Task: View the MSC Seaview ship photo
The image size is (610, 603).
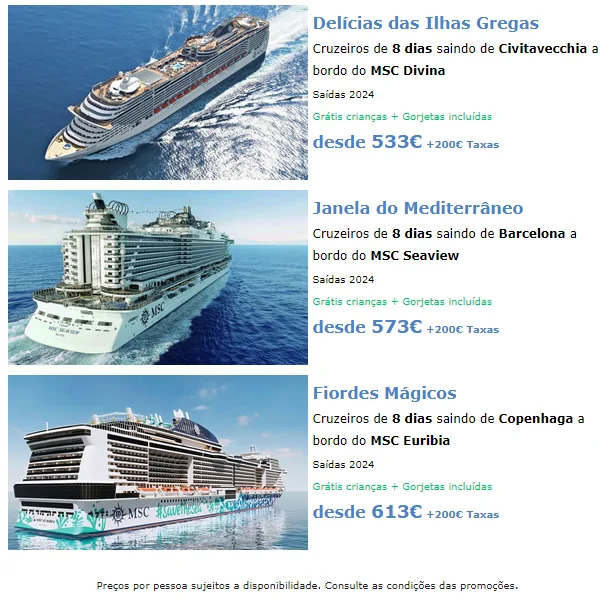Action: [157, 277]
